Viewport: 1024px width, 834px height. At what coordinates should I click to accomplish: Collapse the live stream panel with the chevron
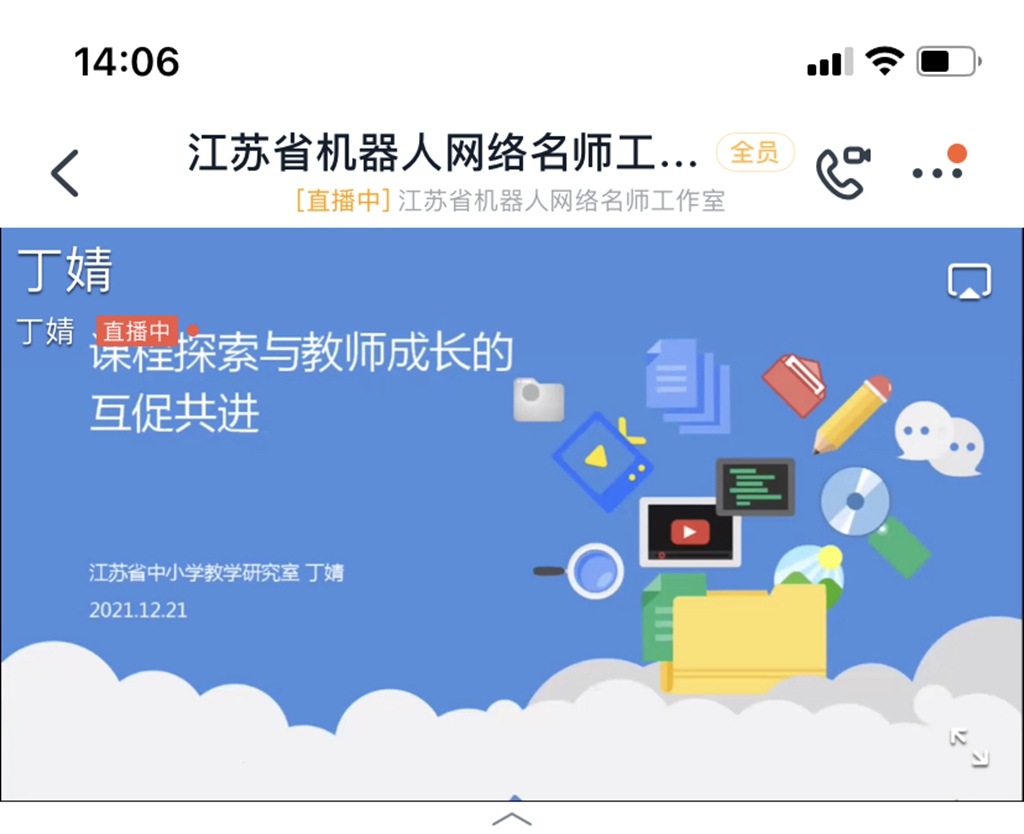pos(512,819)
